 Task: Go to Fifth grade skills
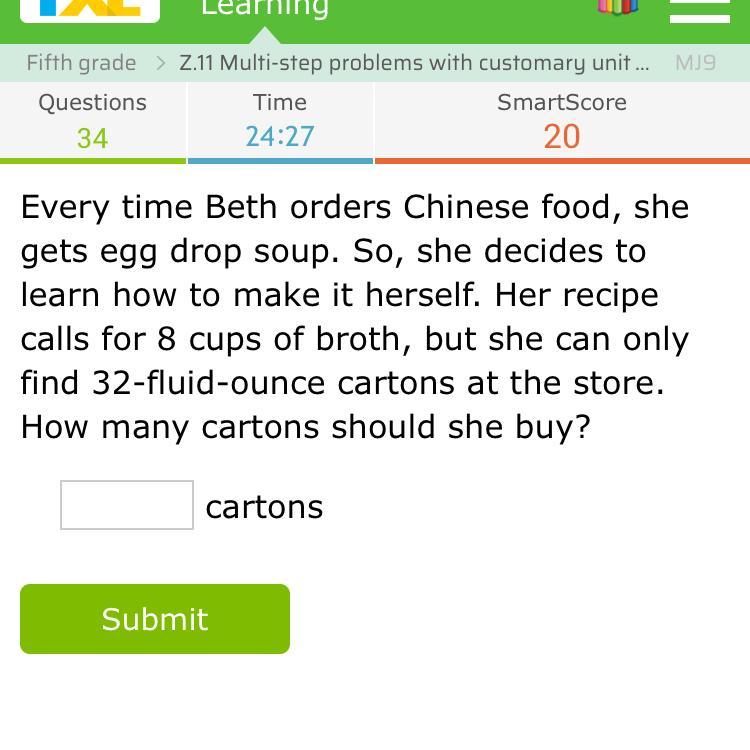coord(81,63)
